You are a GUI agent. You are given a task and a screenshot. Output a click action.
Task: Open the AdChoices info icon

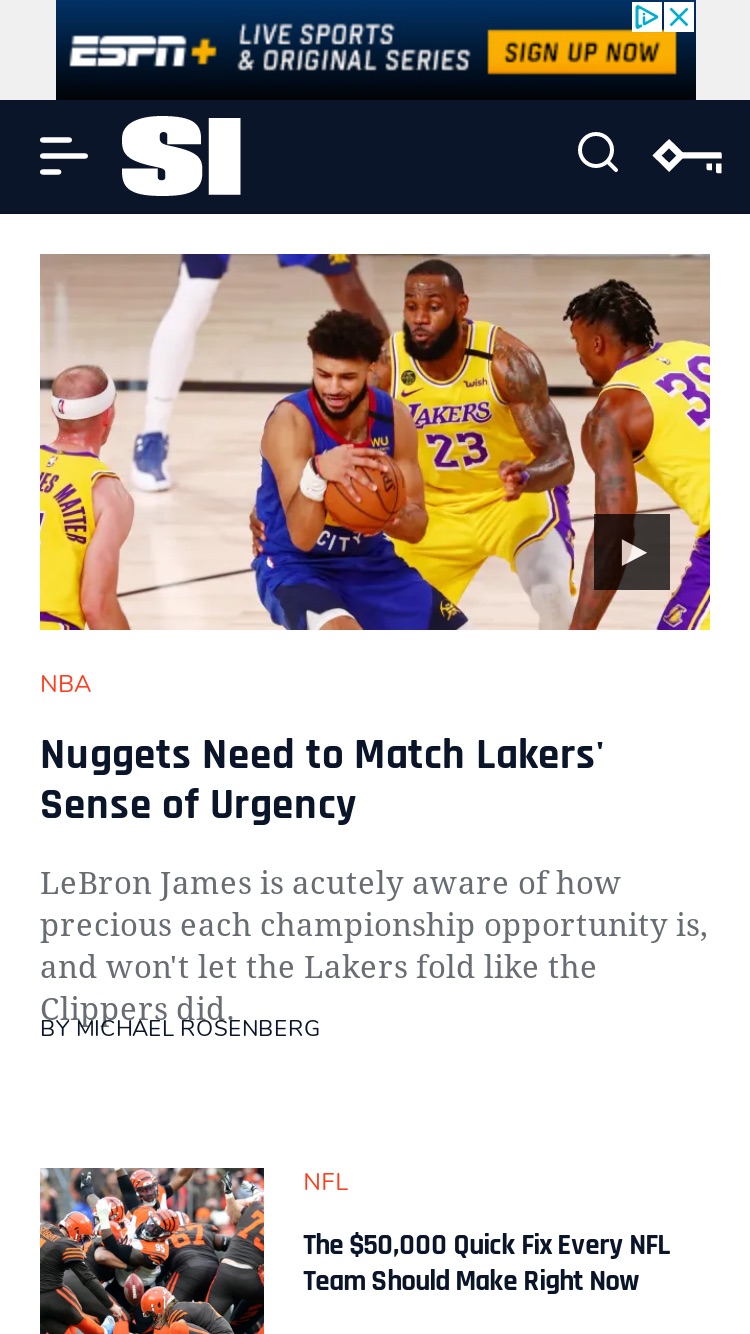[x=647, y=16]
